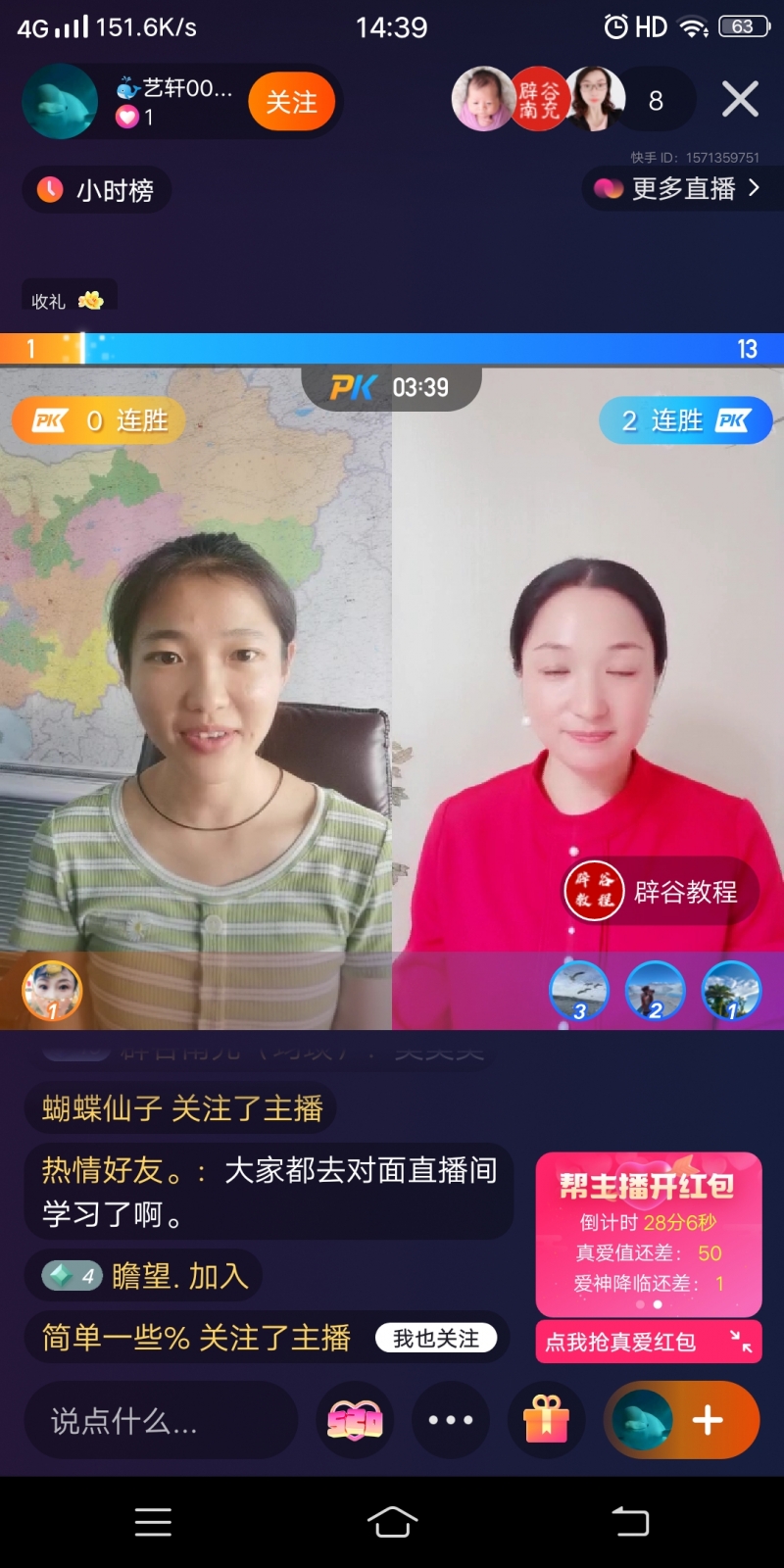Open the 辟谷教程 opponent streamer tag
The width and height of the screenshot is (784, 1568).
click(661, 892)
